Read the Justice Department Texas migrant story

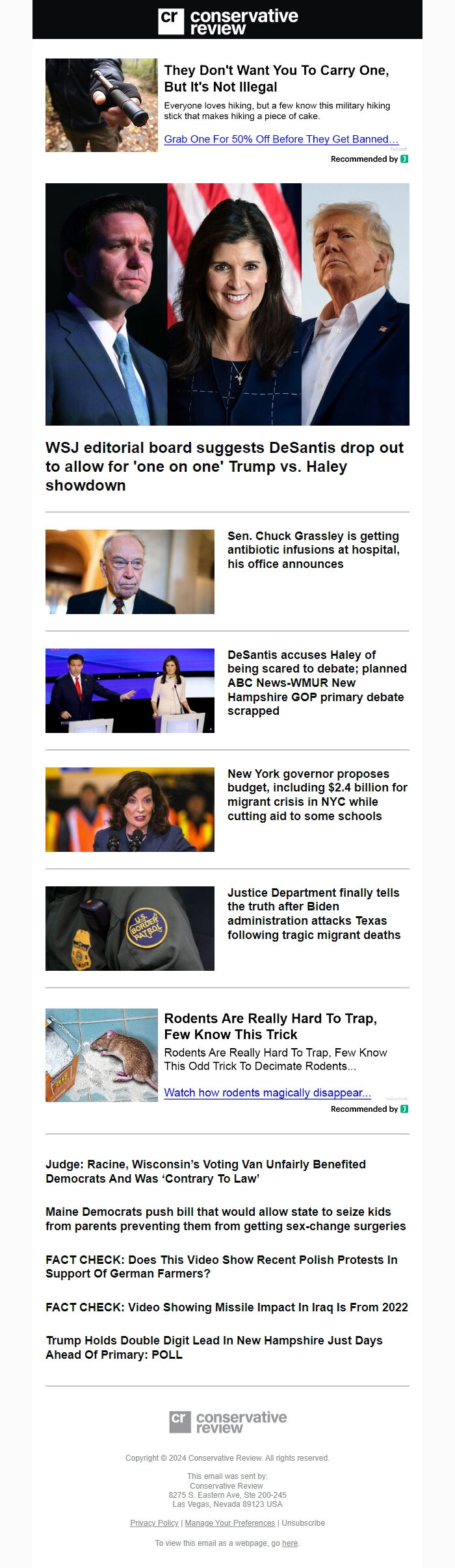click(314, 914)
